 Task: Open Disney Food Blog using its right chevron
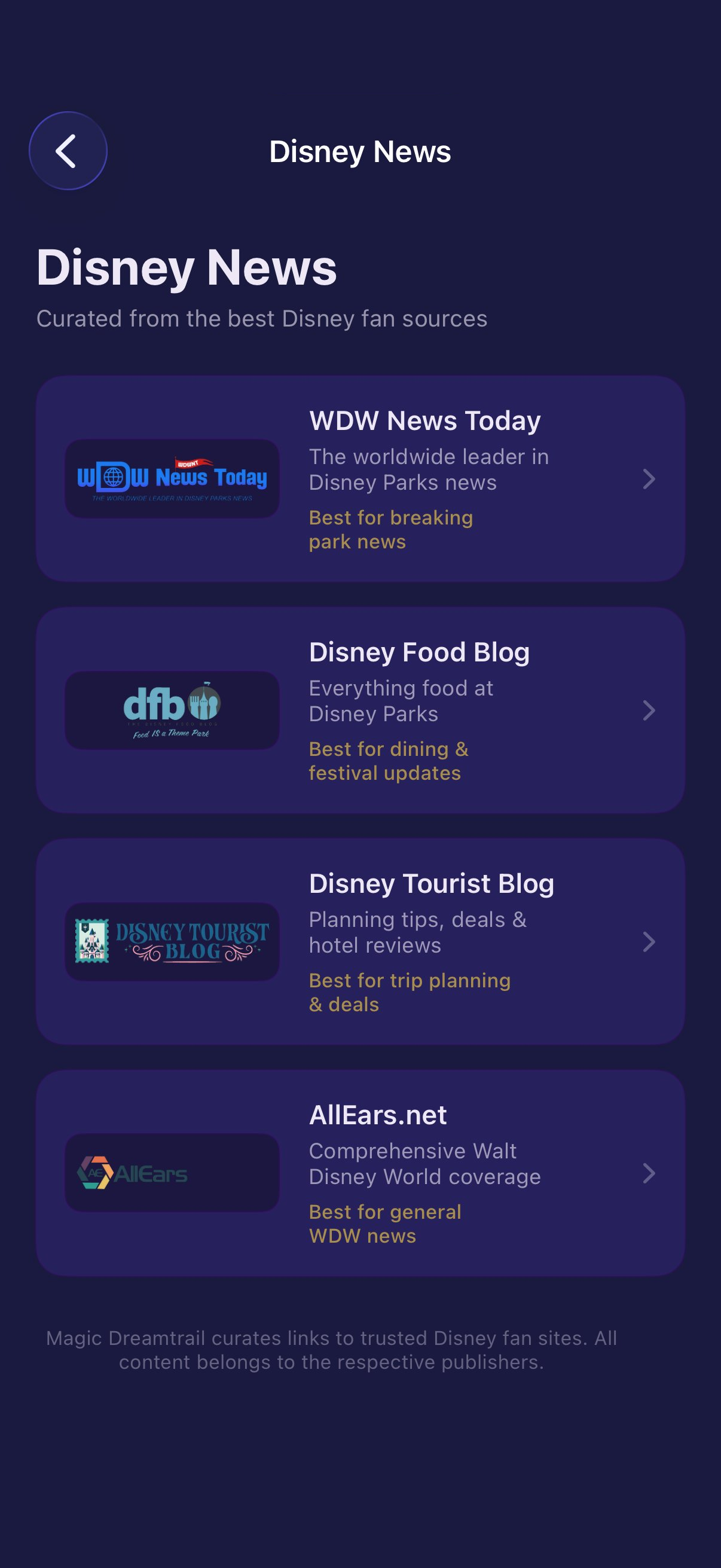point(649,711)
